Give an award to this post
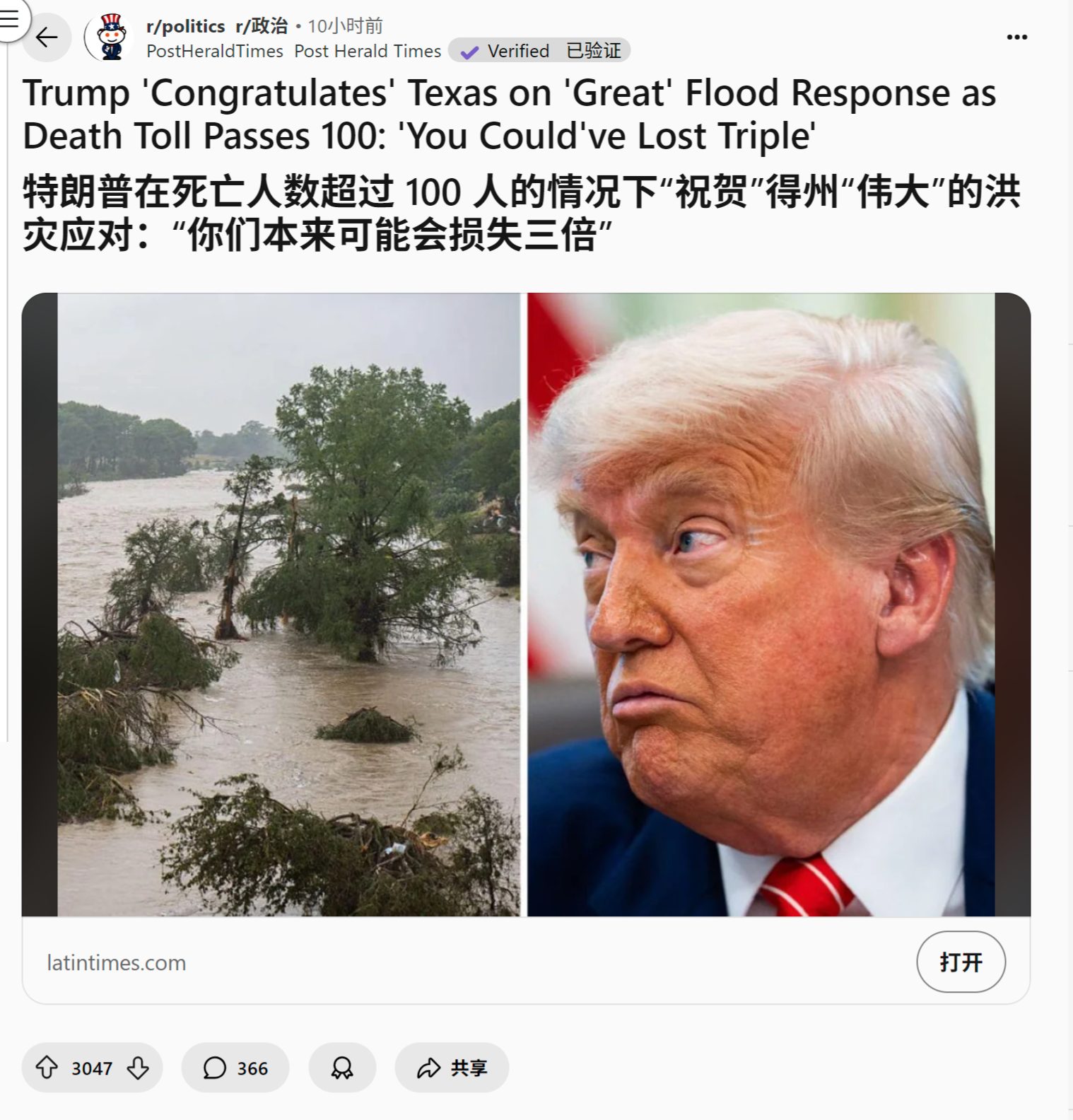1073x1120 pixels. tap(342, 1068)
